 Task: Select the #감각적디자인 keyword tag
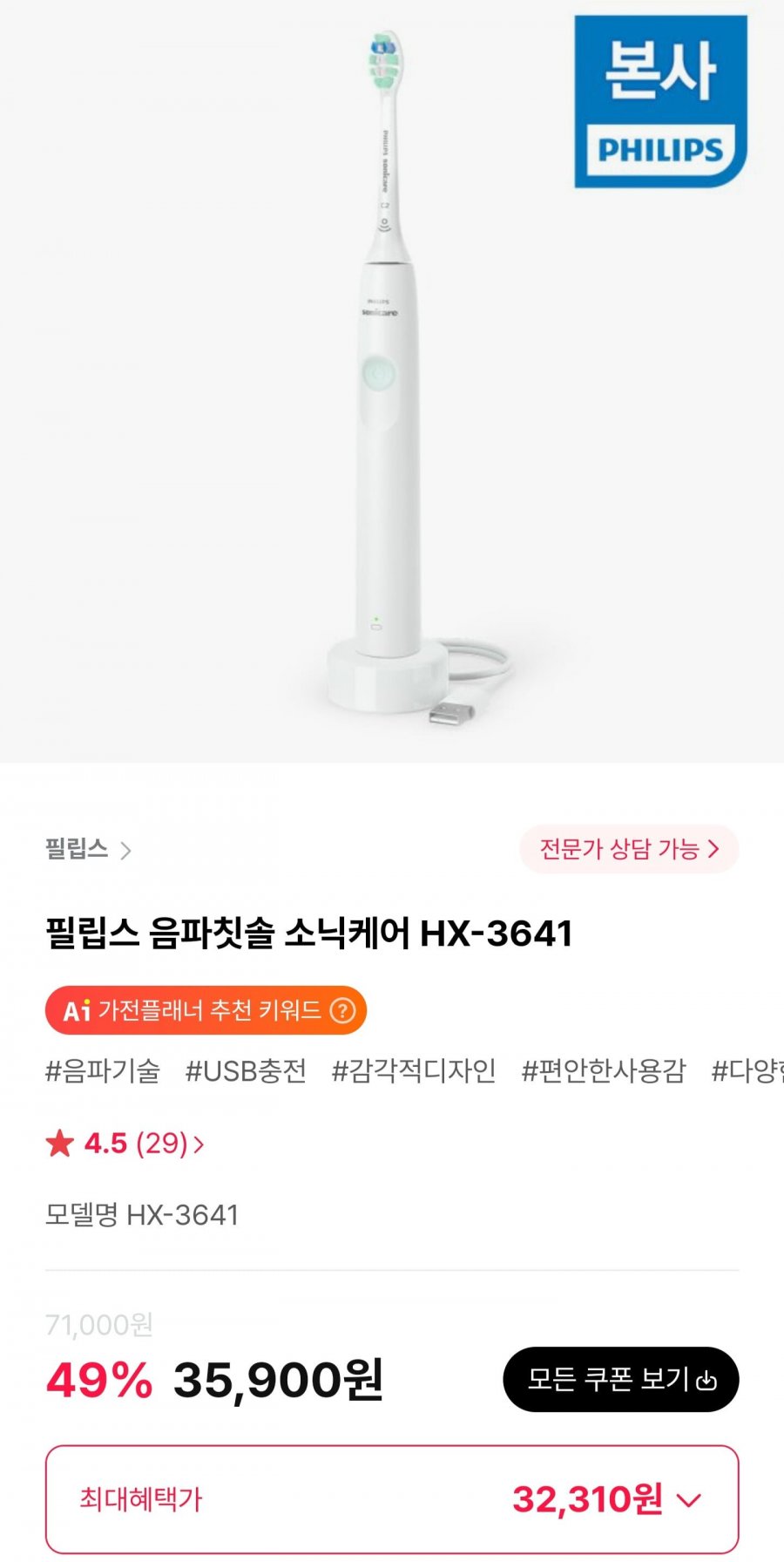point(413,1071)
